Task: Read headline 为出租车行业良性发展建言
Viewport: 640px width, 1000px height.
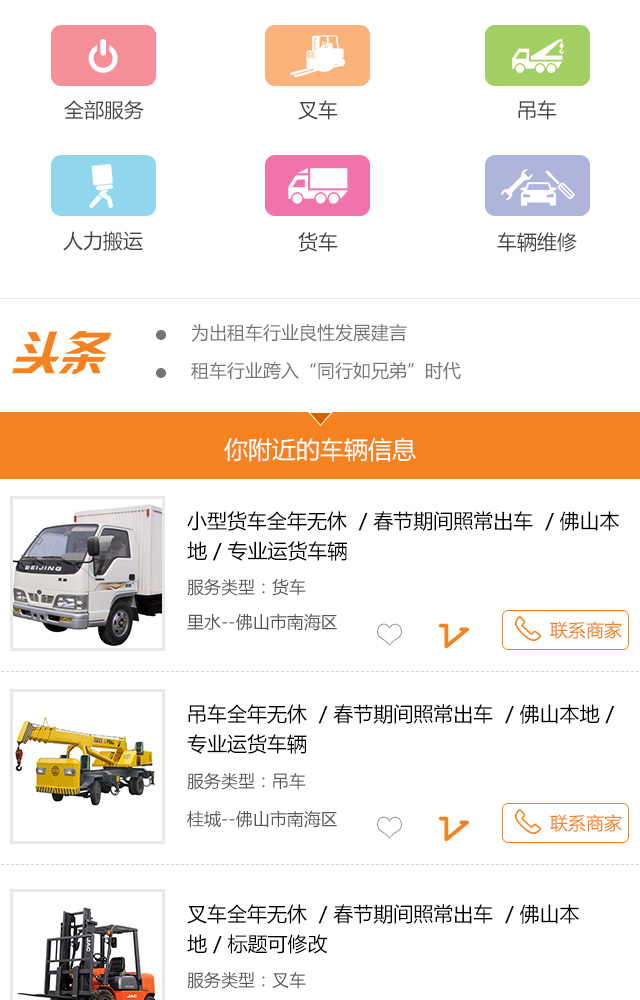Action: click(x=298, y=333)
